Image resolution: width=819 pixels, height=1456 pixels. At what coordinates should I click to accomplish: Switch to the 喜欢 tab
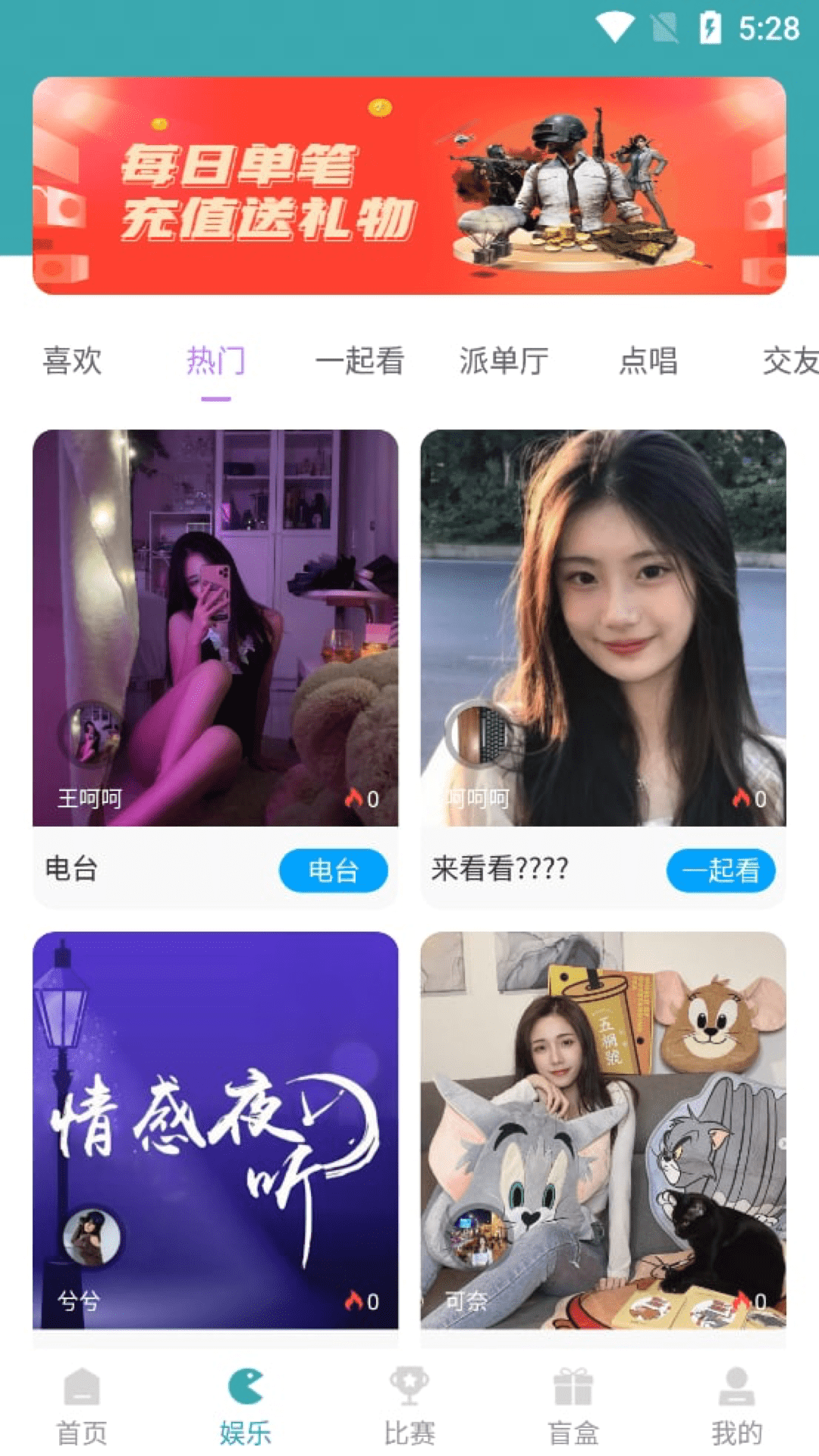tap(72, 361)
